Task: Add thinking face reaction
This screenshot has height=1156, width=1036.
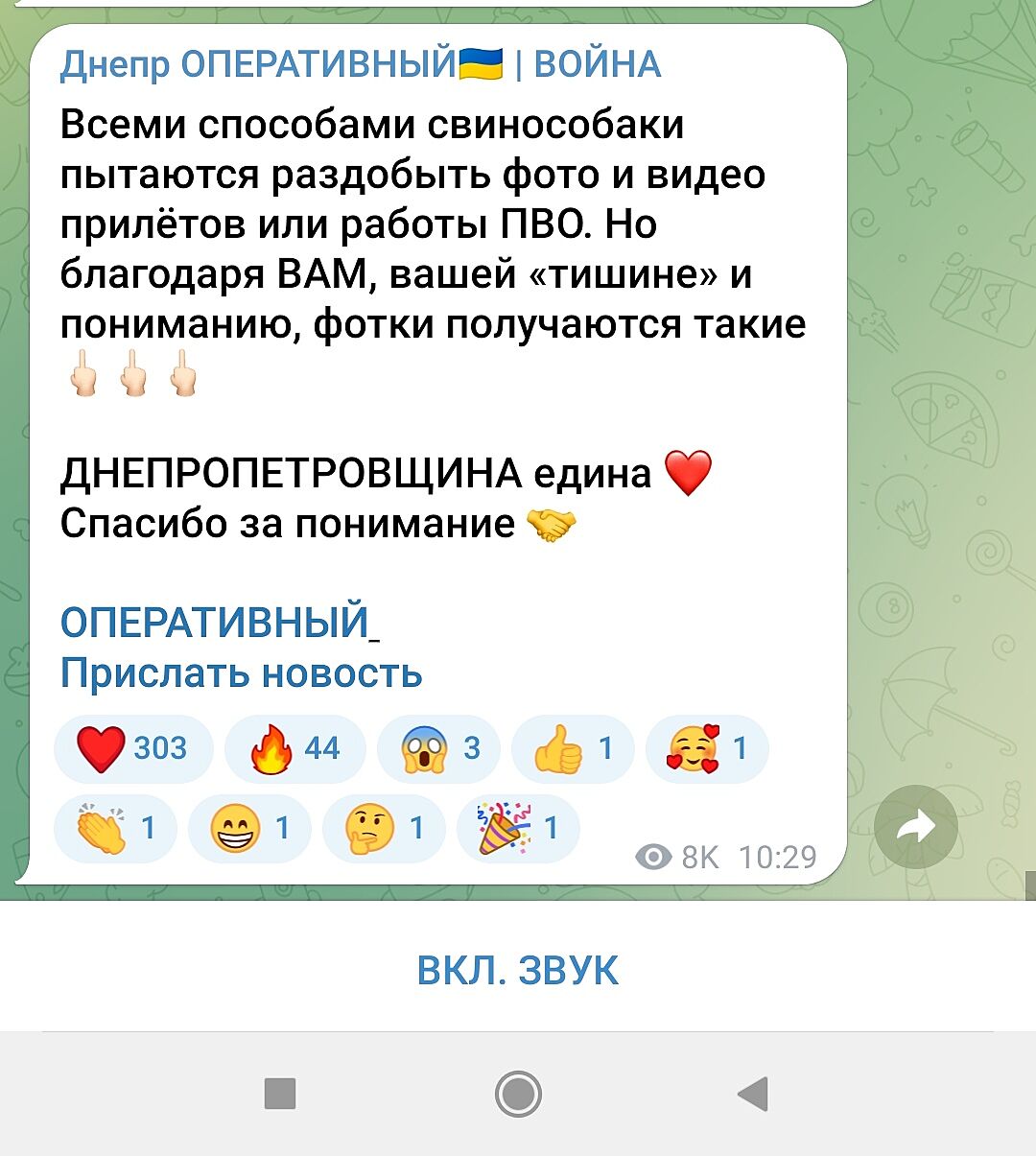Action: pos(384,828)
